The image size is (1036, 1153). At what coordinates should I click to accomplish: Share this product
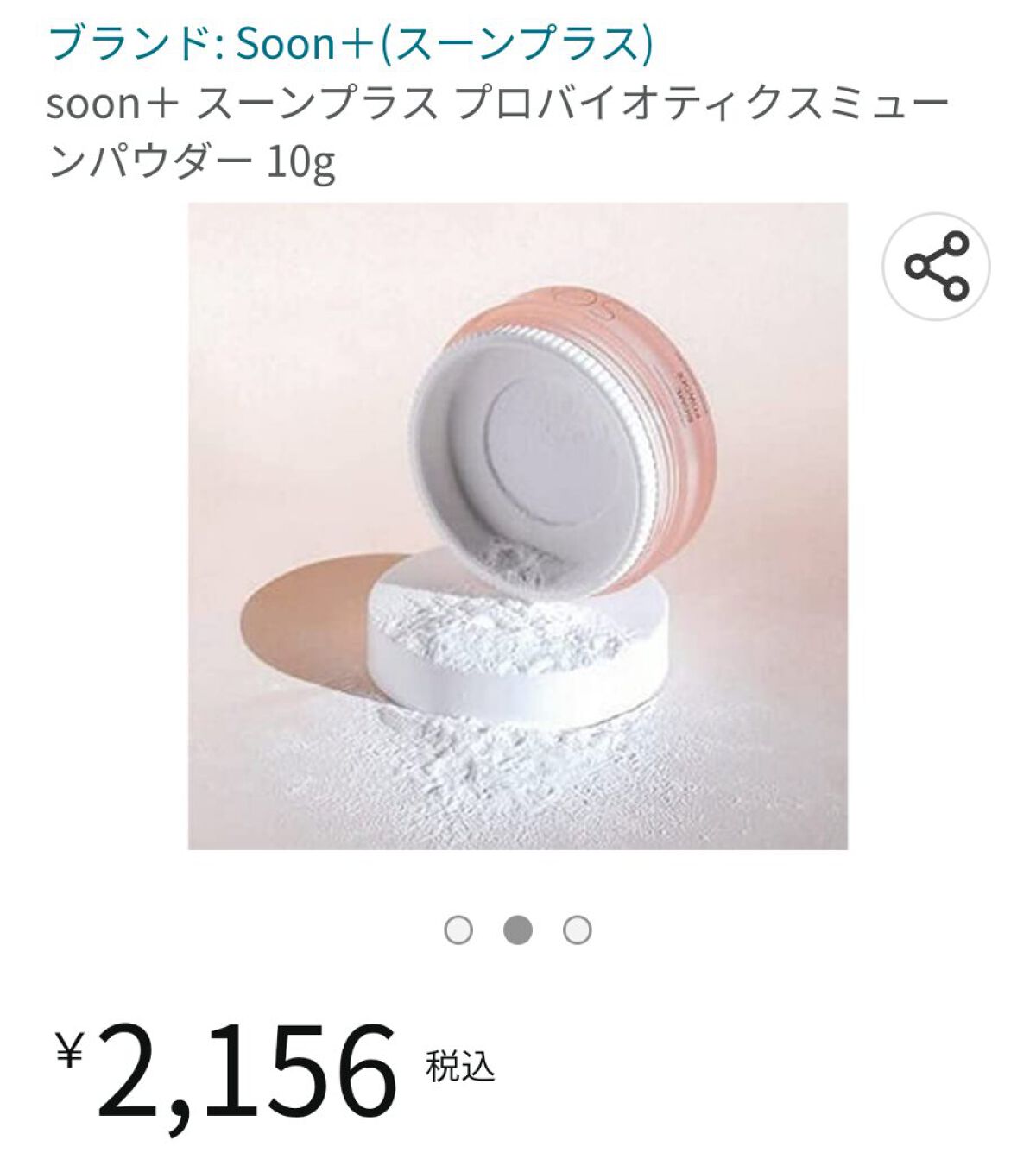pyautogui.click(x=936, y=267)
